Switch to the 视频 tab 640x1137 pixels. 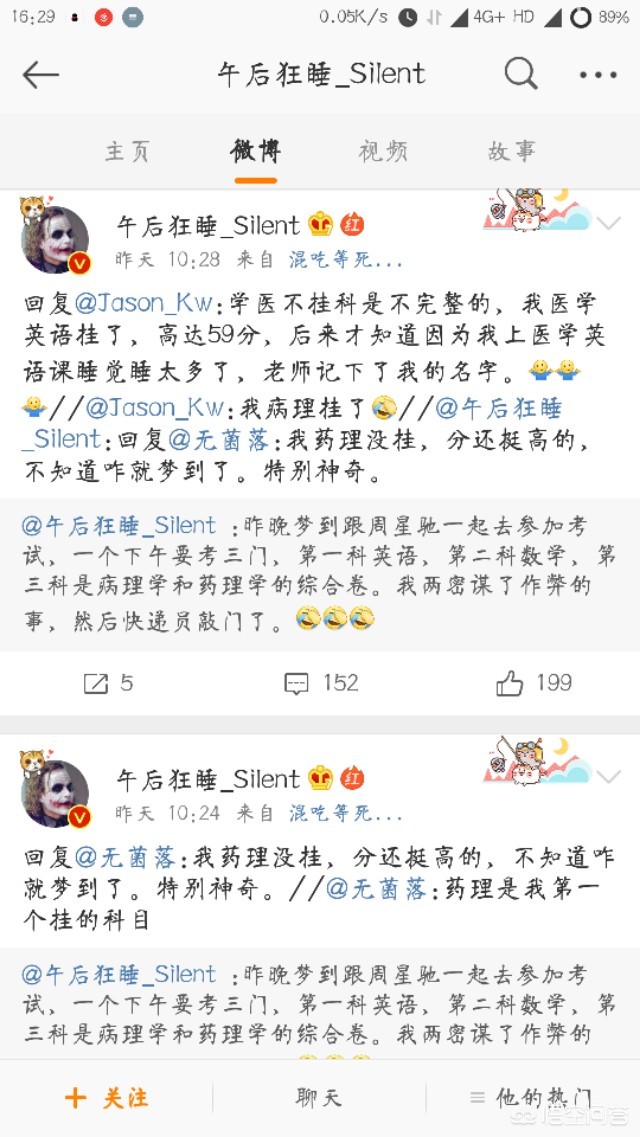click(x=383, y=151)
